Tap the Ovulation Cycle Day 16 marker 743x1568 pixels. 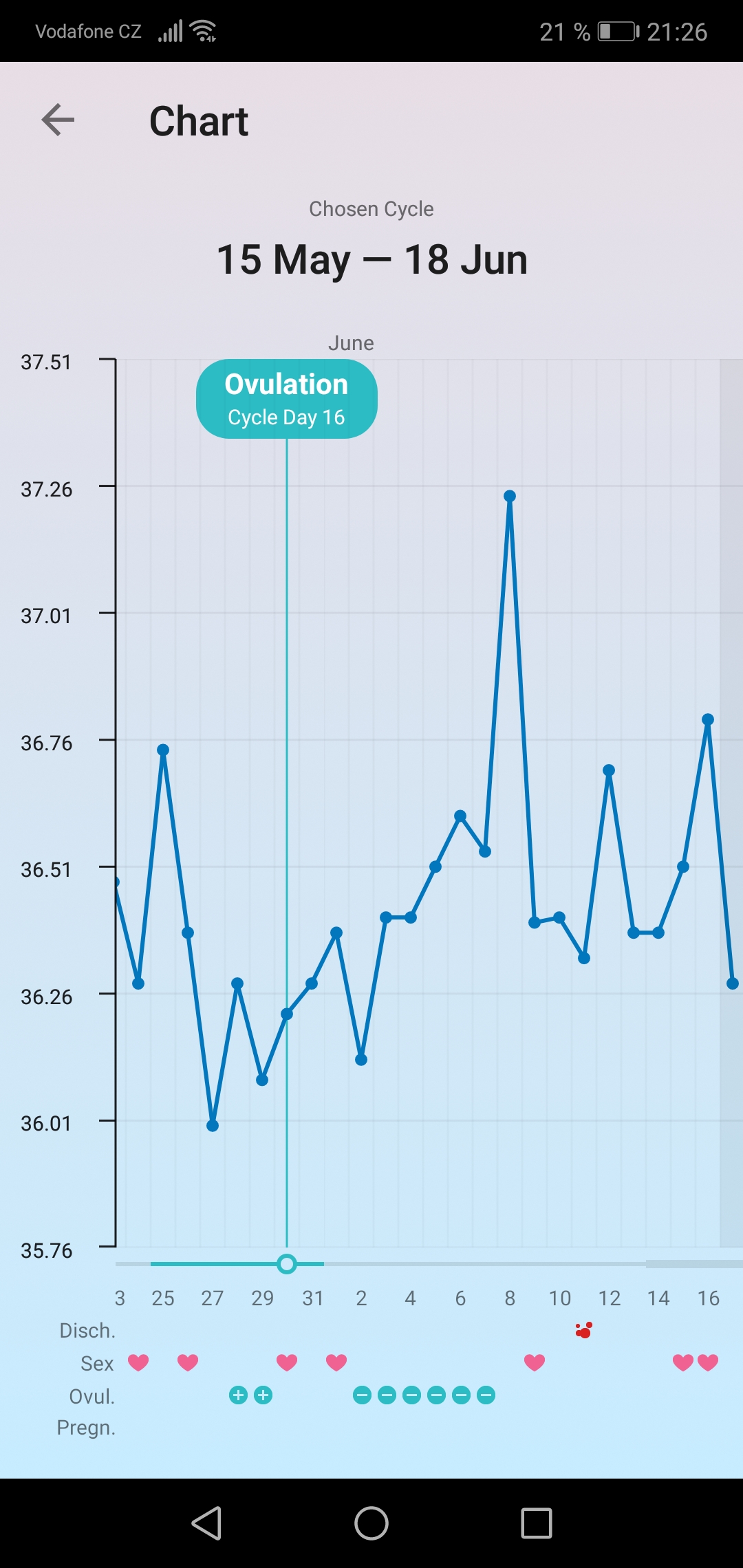coord(286,399)
